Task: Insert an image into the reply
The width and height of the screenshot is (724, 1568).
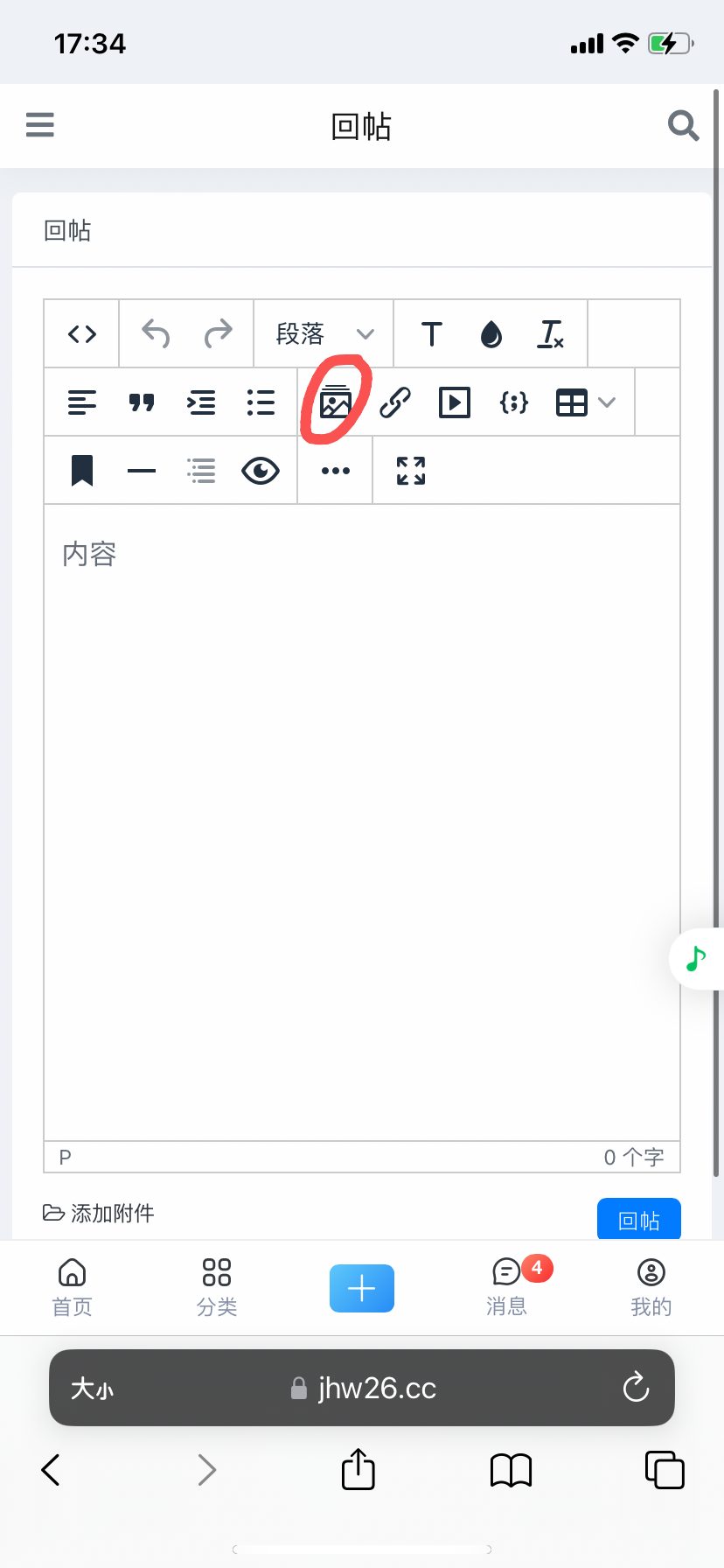Action: point(336,402)
